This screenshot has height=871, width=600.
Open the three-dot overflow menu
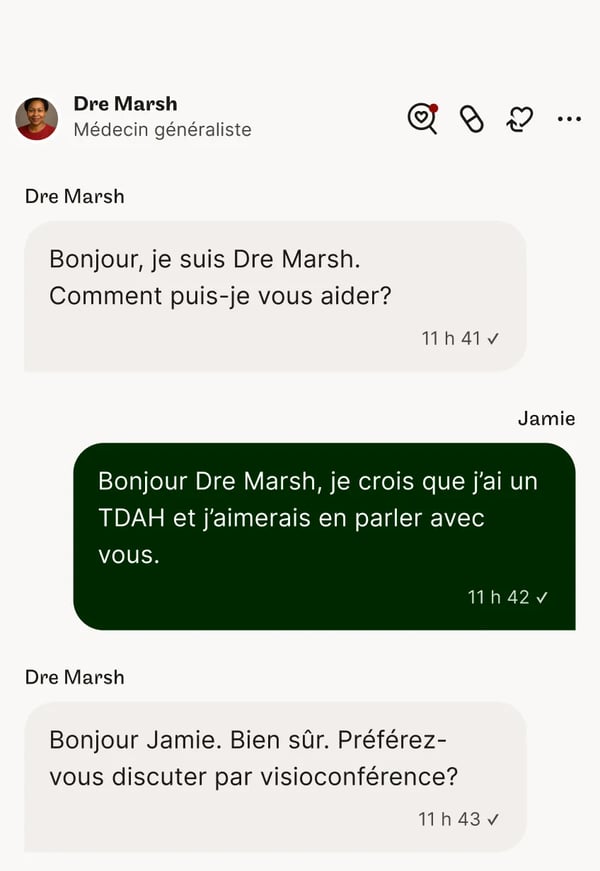[x=569, y=119]
